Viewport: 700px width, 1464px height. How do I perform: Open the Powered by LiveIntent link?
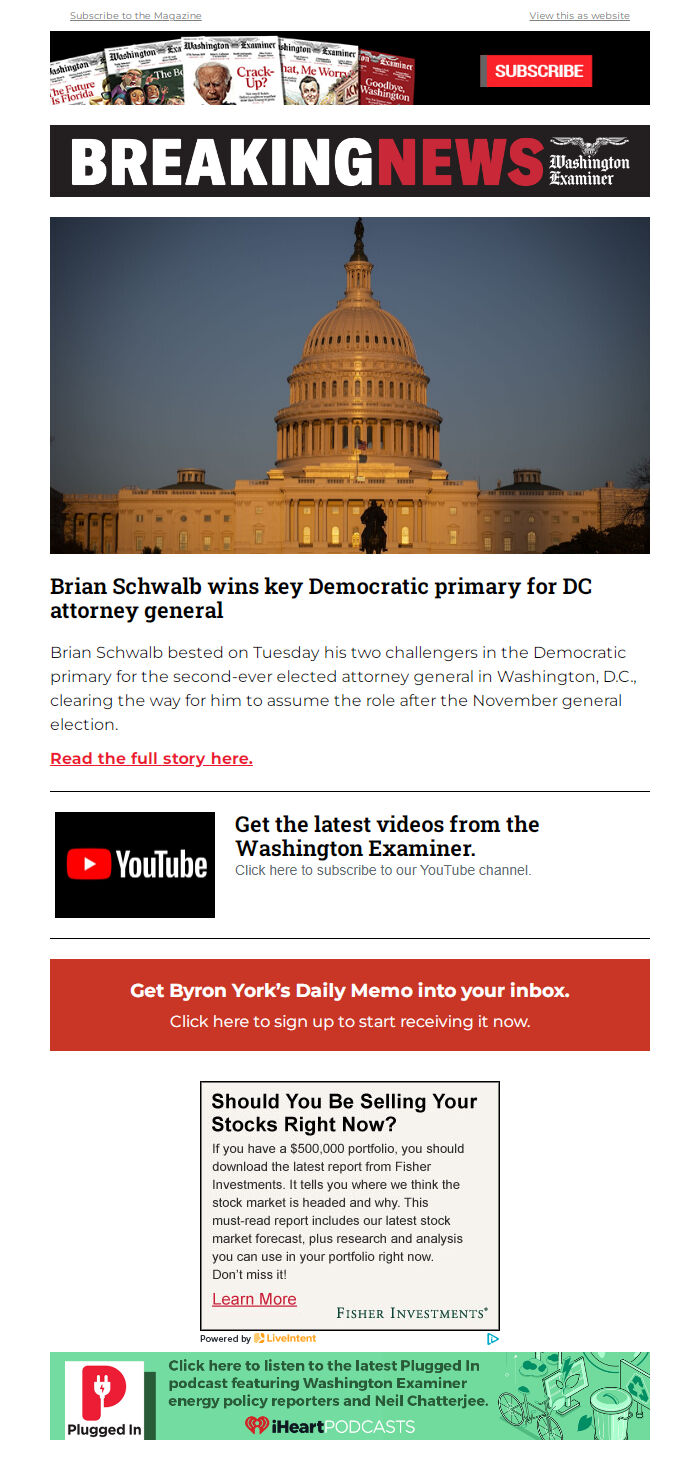click(258, 1338)
